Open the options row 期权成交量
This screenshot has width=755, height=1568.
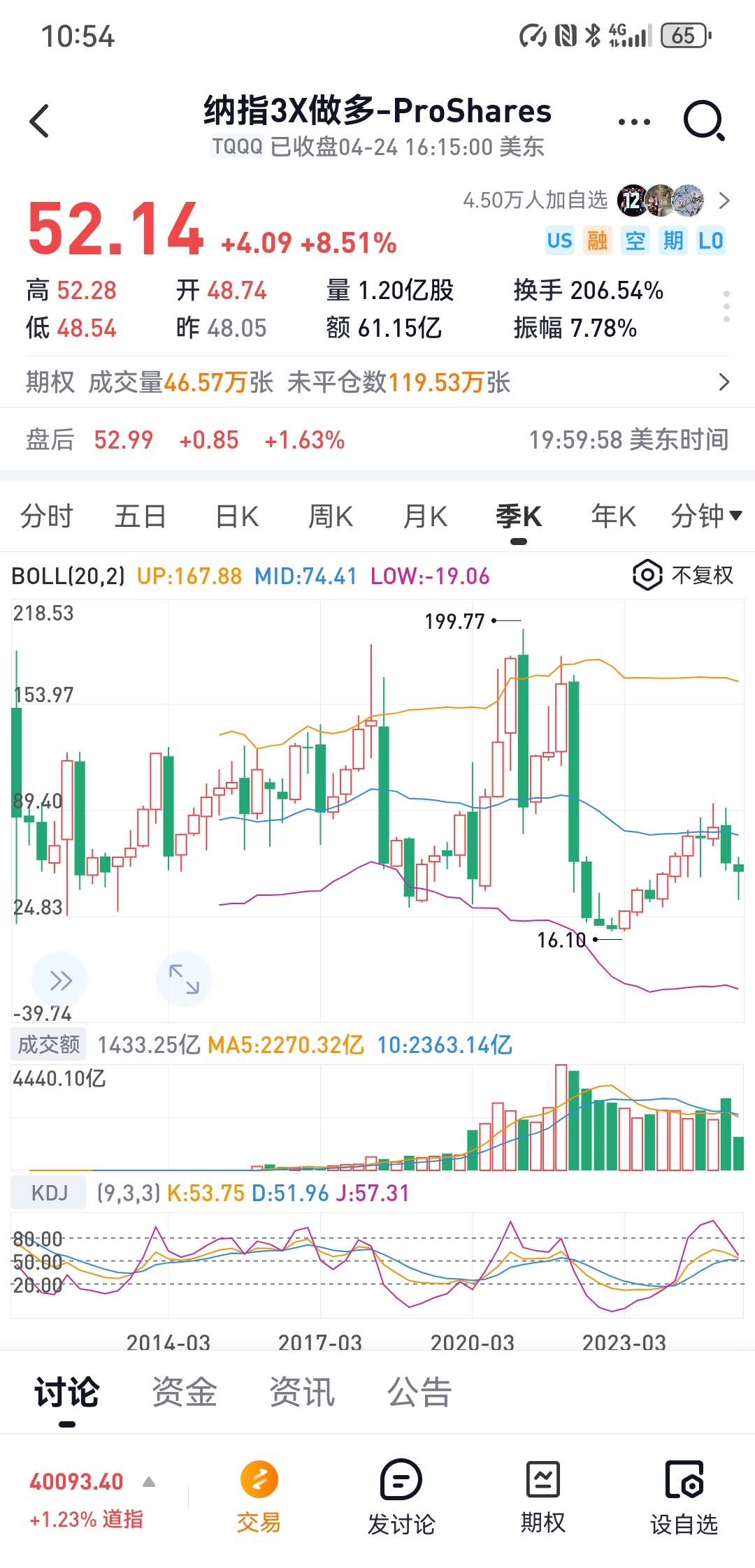[x=377, y=382]
